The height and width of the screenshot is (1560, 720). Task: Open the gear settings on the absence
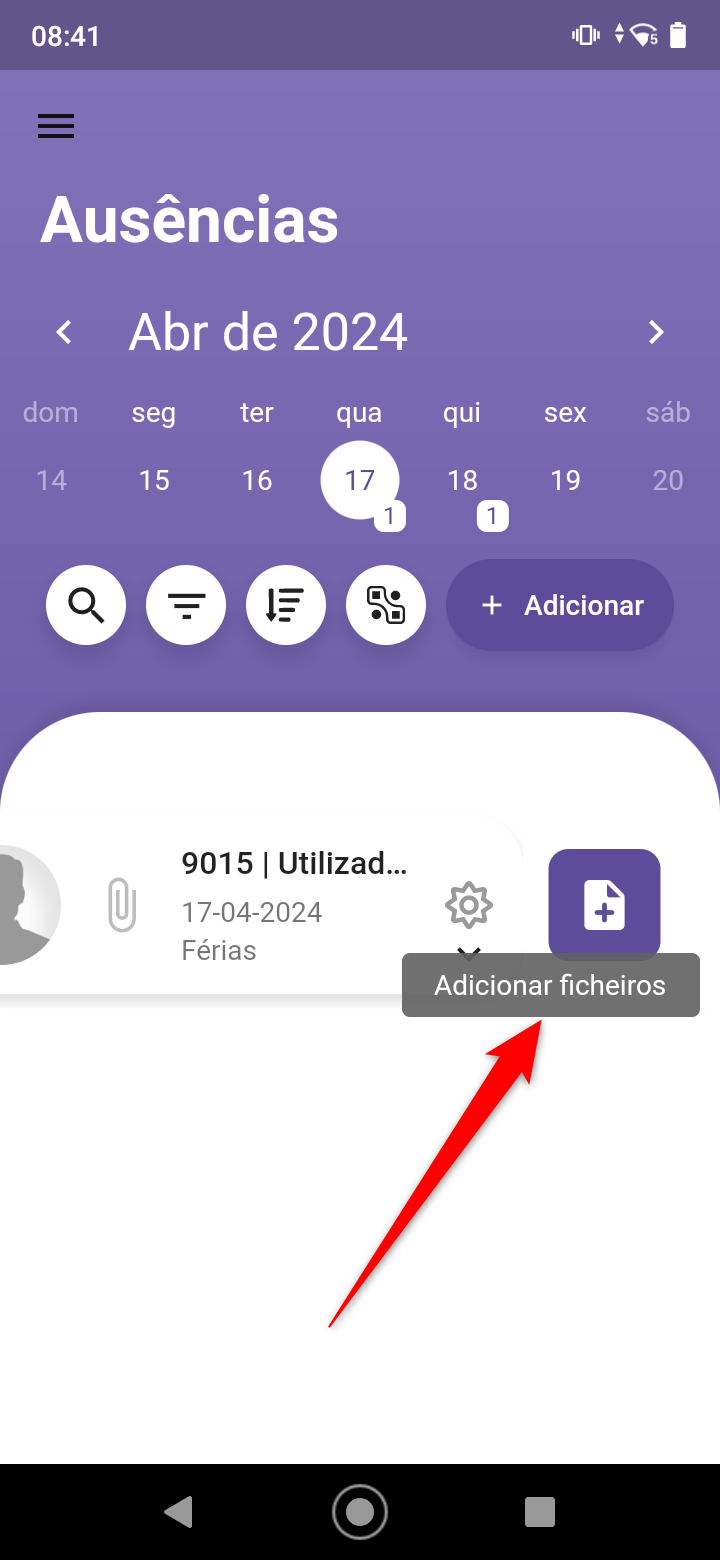pyautogui.click(x=468, y=905)
